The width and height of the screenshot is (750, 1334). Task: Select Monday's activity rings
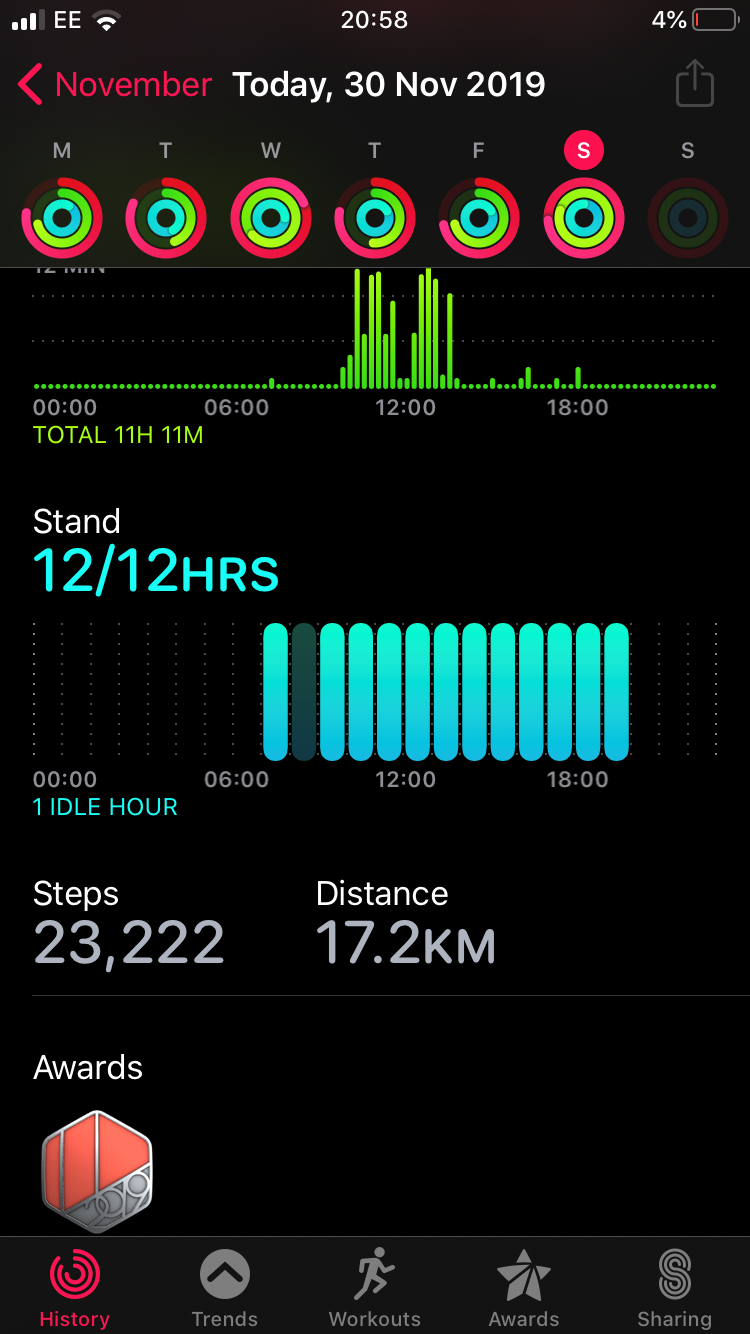62,218
